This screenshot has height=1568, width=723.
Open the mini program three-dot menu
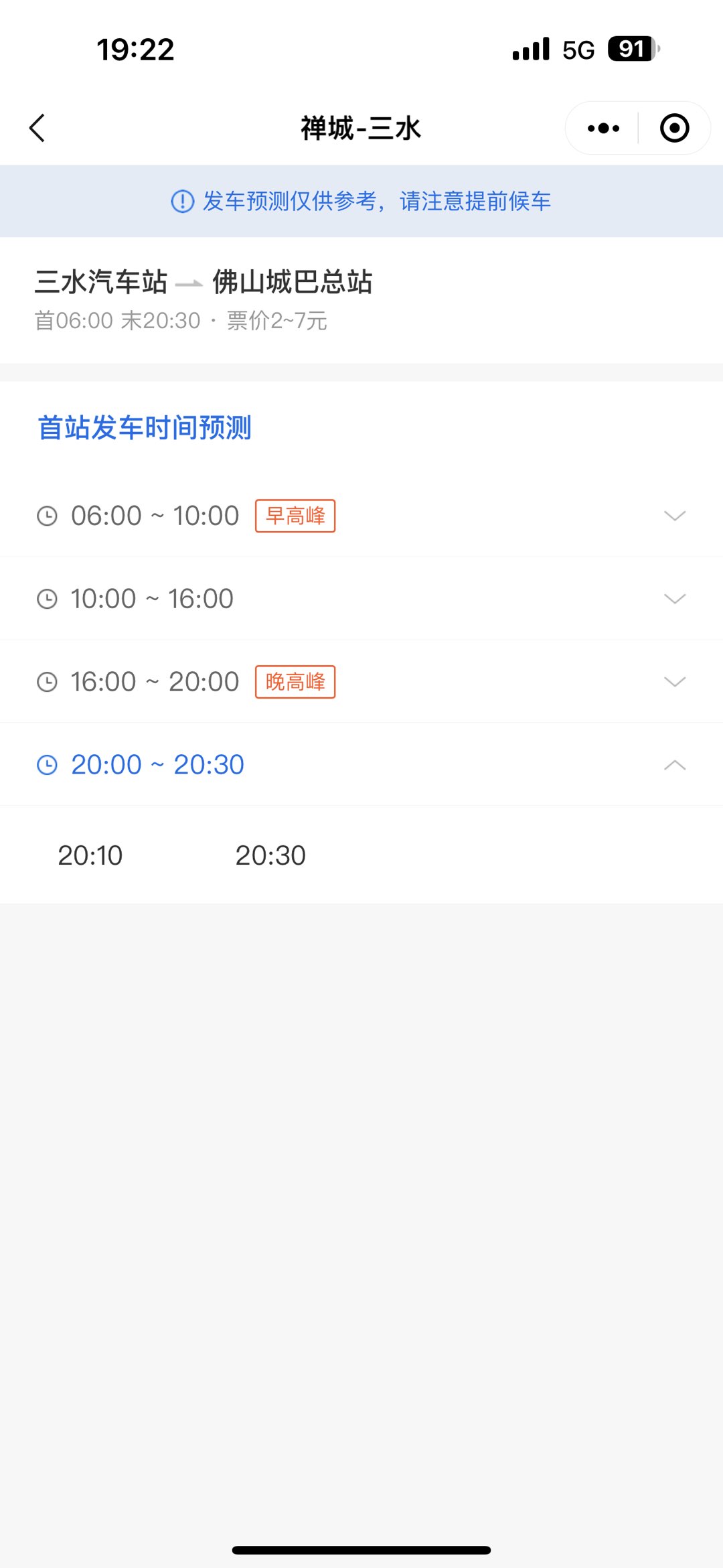click(603, 128)
